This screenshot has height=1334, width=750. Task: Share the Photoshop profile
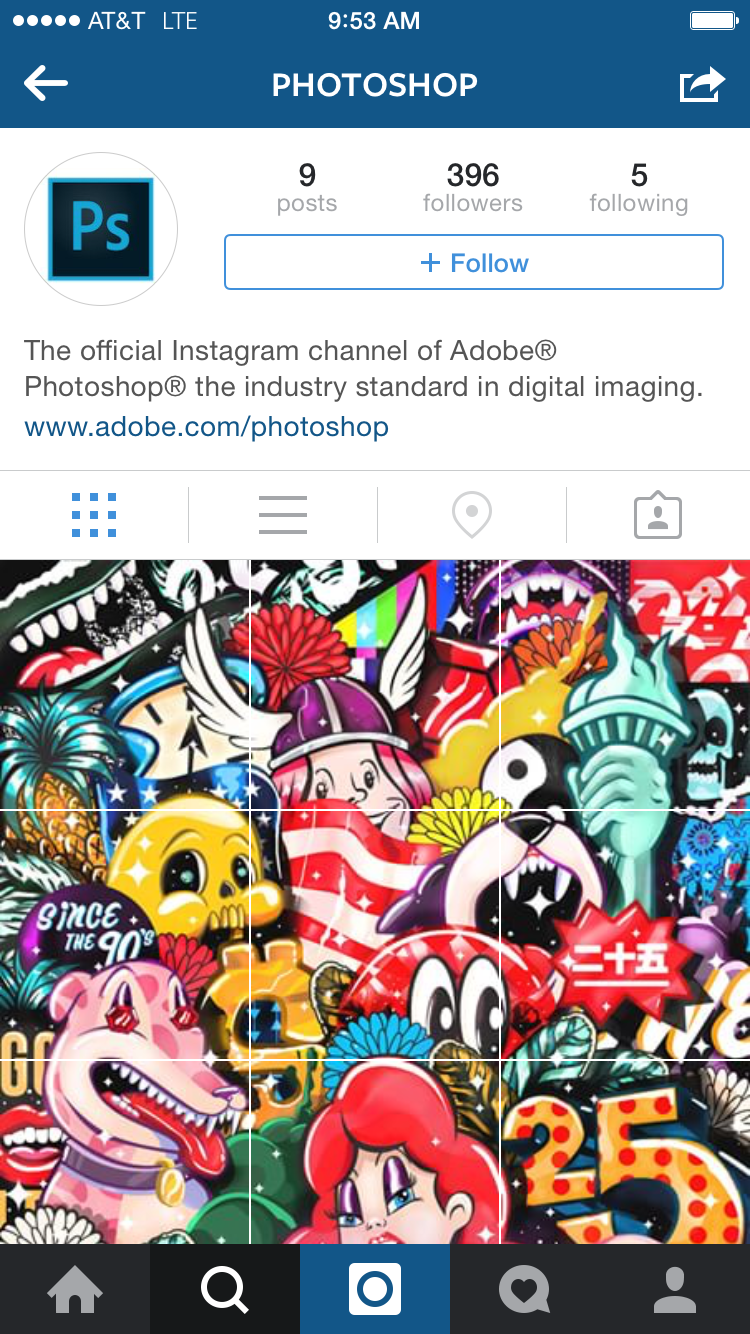(x=702, y=84)
